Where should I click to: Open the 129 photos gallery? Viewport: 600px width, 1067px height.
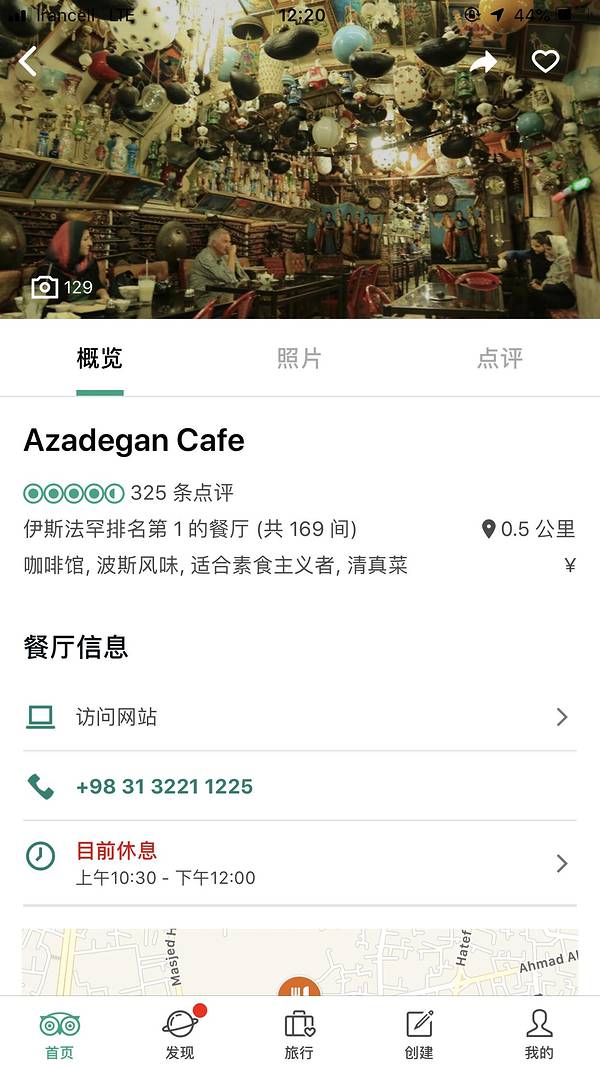(x=62, y=288)
